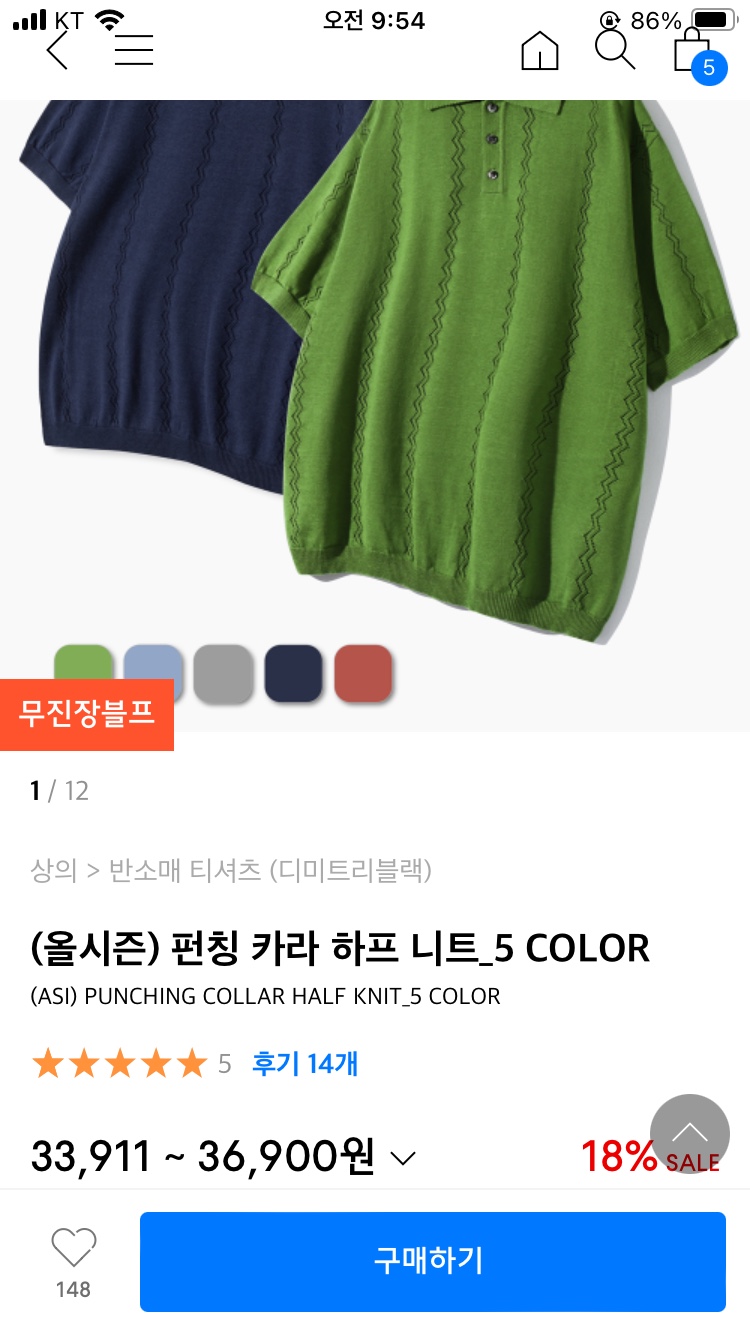Go to the shop home page
The image size is (750, 1334).
[540, 50]
